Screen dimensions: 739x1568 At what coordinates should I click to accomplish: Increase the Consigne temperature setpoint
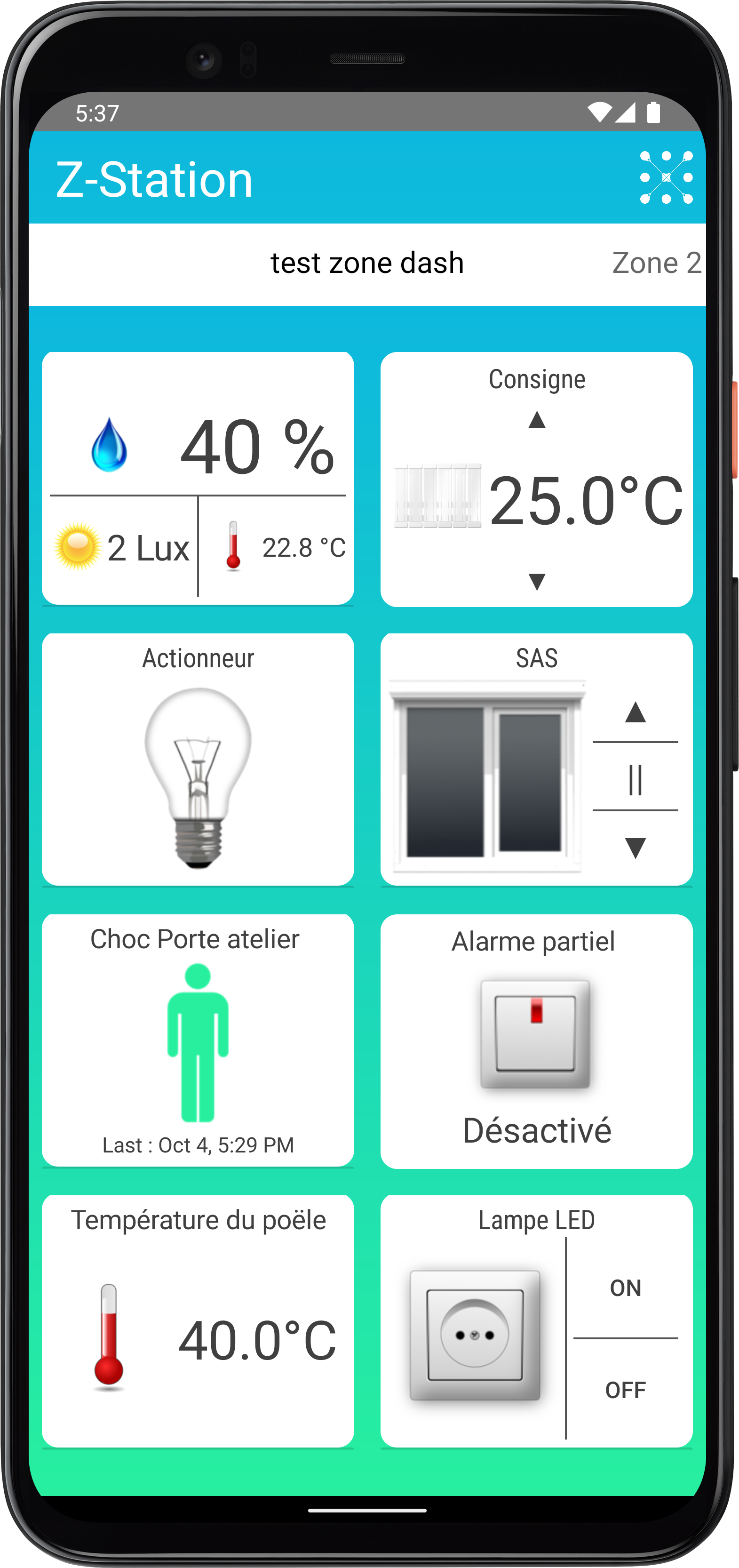(x=536, y=420)
